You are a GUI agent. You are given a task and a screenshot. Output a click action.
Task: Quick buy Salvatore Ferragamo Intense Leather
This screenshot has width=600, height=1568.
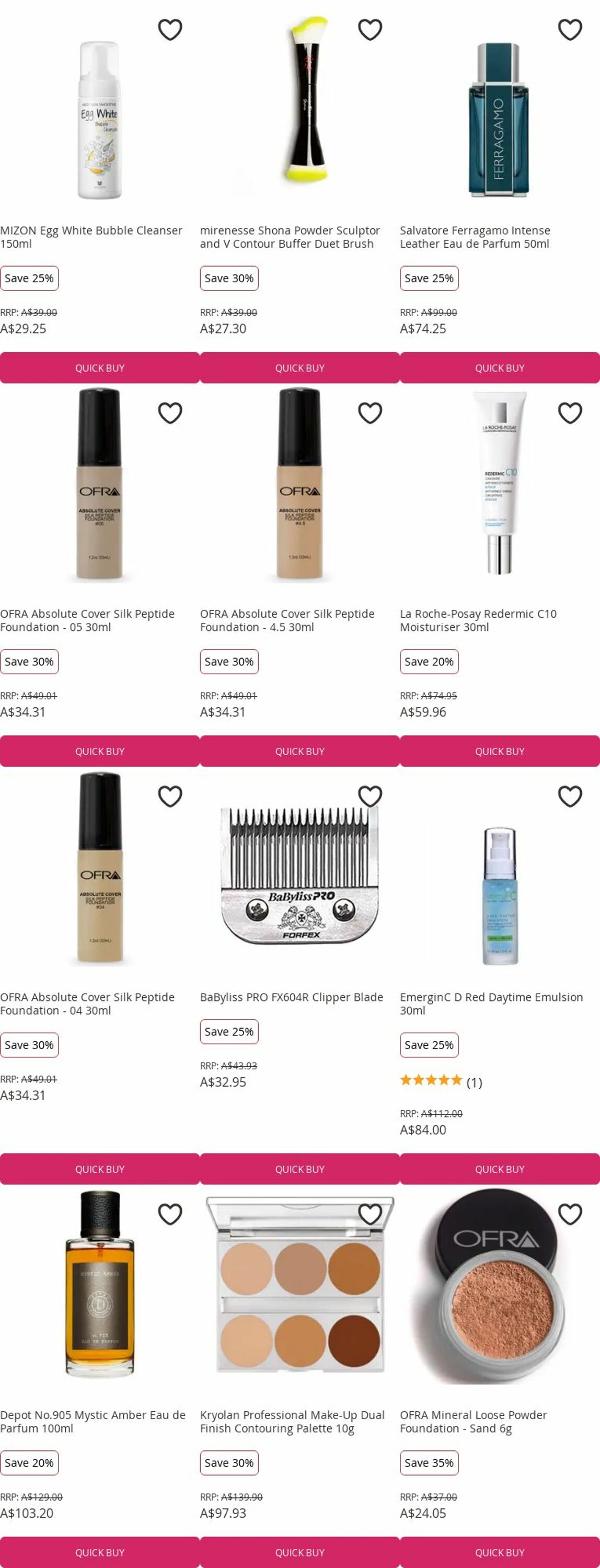pos(500,367)
